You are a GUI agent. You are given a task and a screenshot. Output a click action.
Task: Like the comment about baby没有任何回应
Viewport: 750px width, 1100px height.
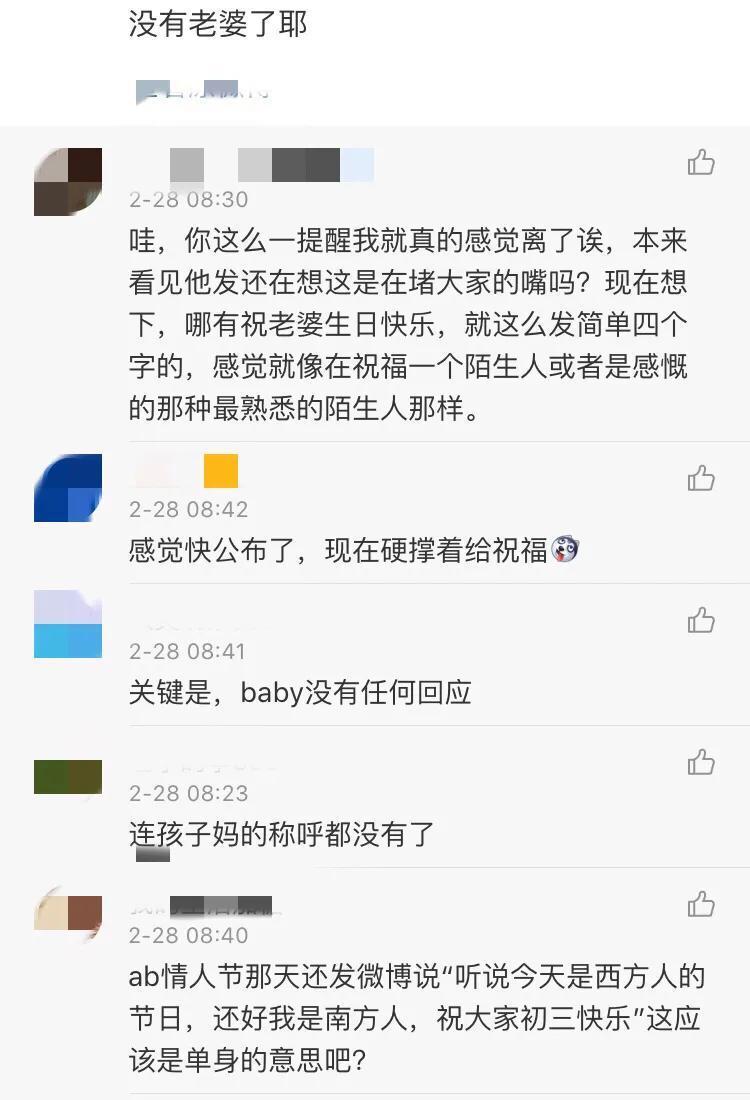pyautogui.click(x=701, y=620)
